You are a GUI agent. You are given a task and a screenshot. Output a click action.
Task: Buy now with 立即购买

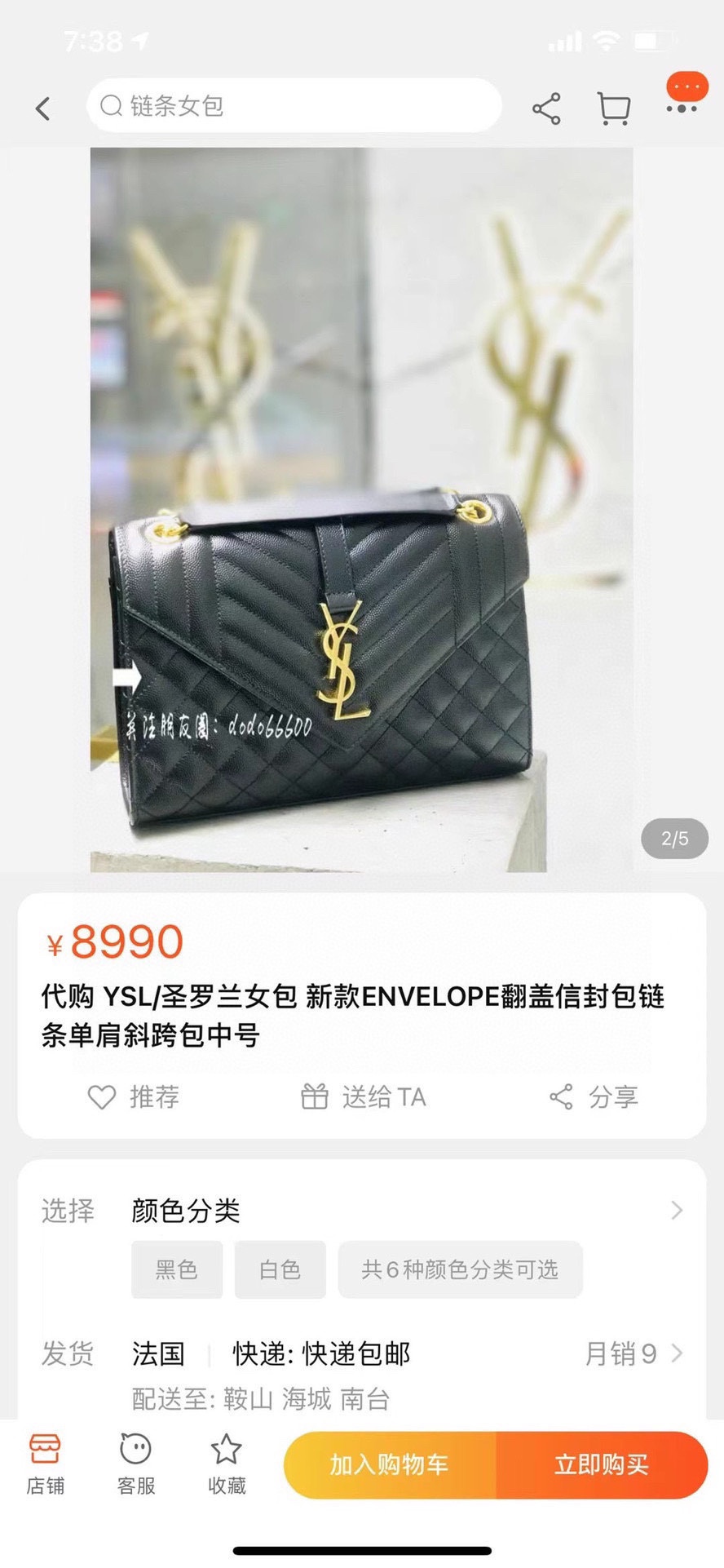[x=602, y=1464]
